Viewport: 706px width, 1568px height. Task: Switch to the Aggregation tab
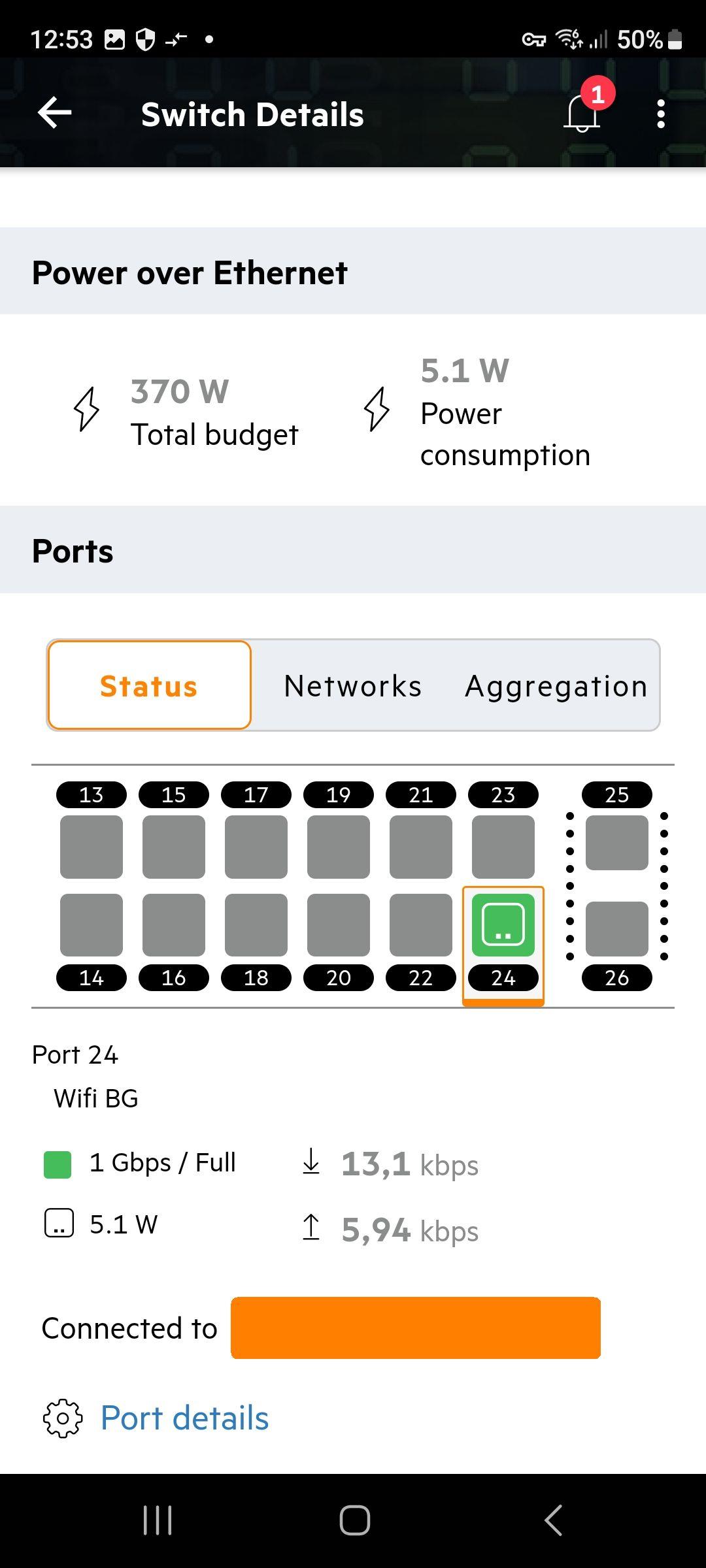click(555, 685)
